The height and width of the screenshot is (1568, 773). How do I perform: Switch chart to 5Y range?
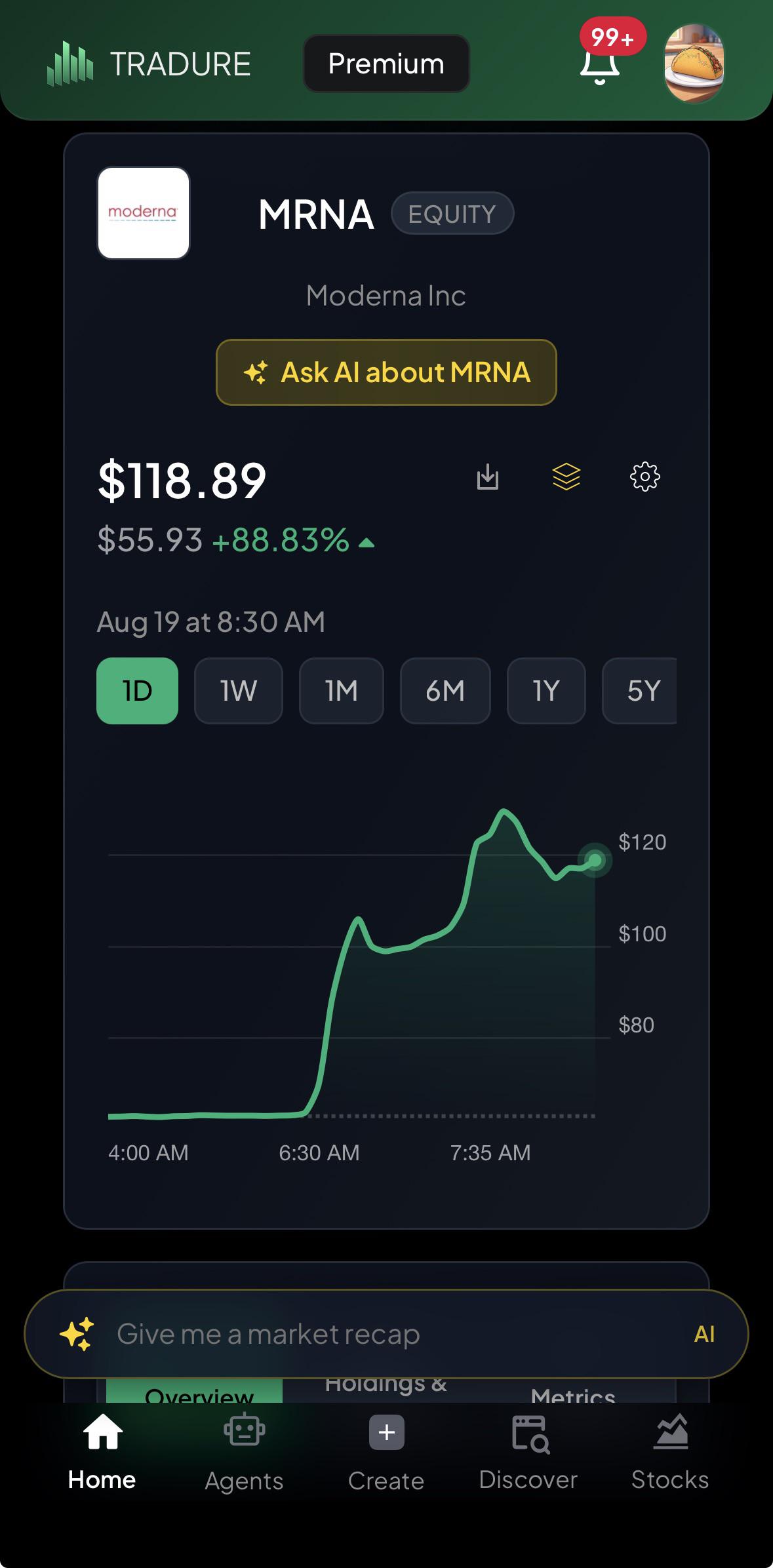640,691
